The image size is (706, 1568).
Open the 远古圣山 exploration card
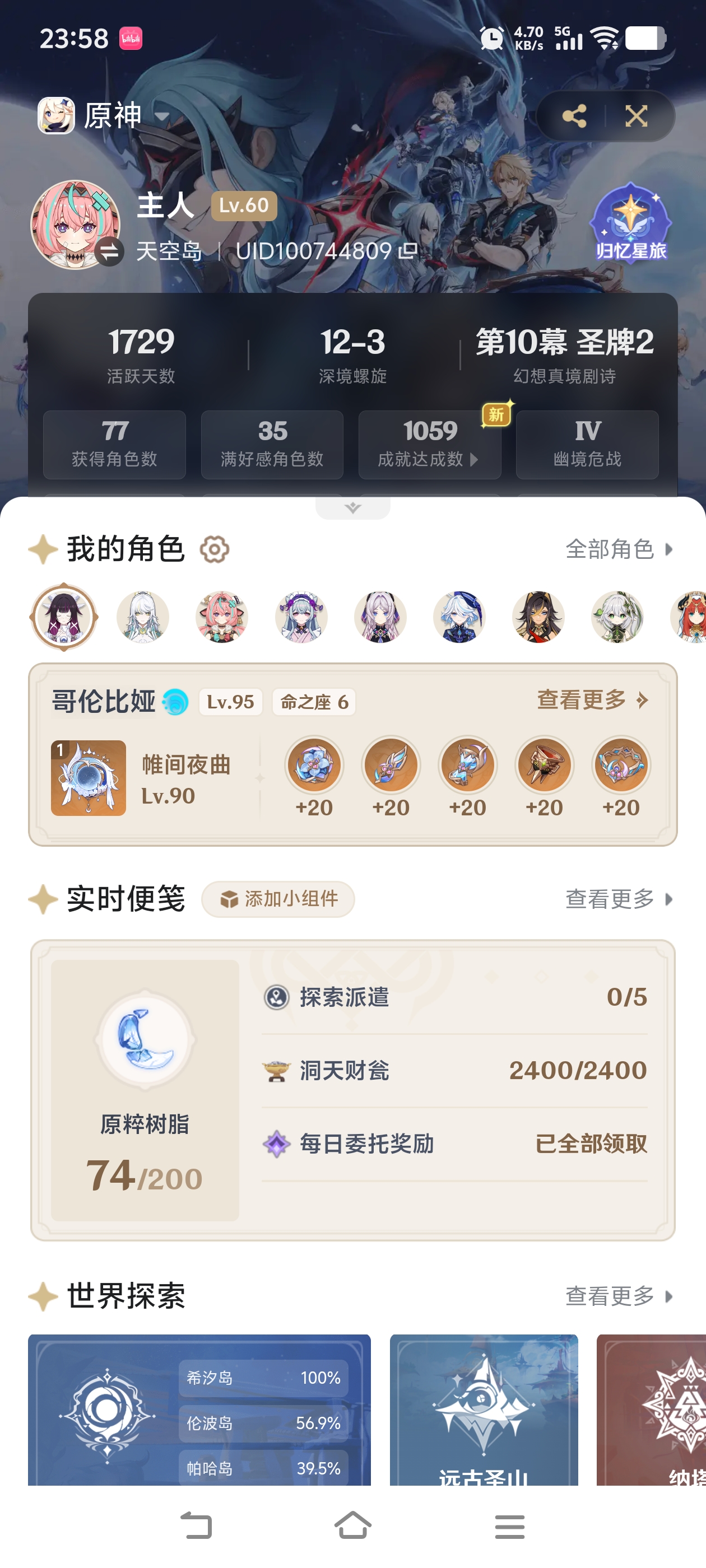(x=484, y=1410)
